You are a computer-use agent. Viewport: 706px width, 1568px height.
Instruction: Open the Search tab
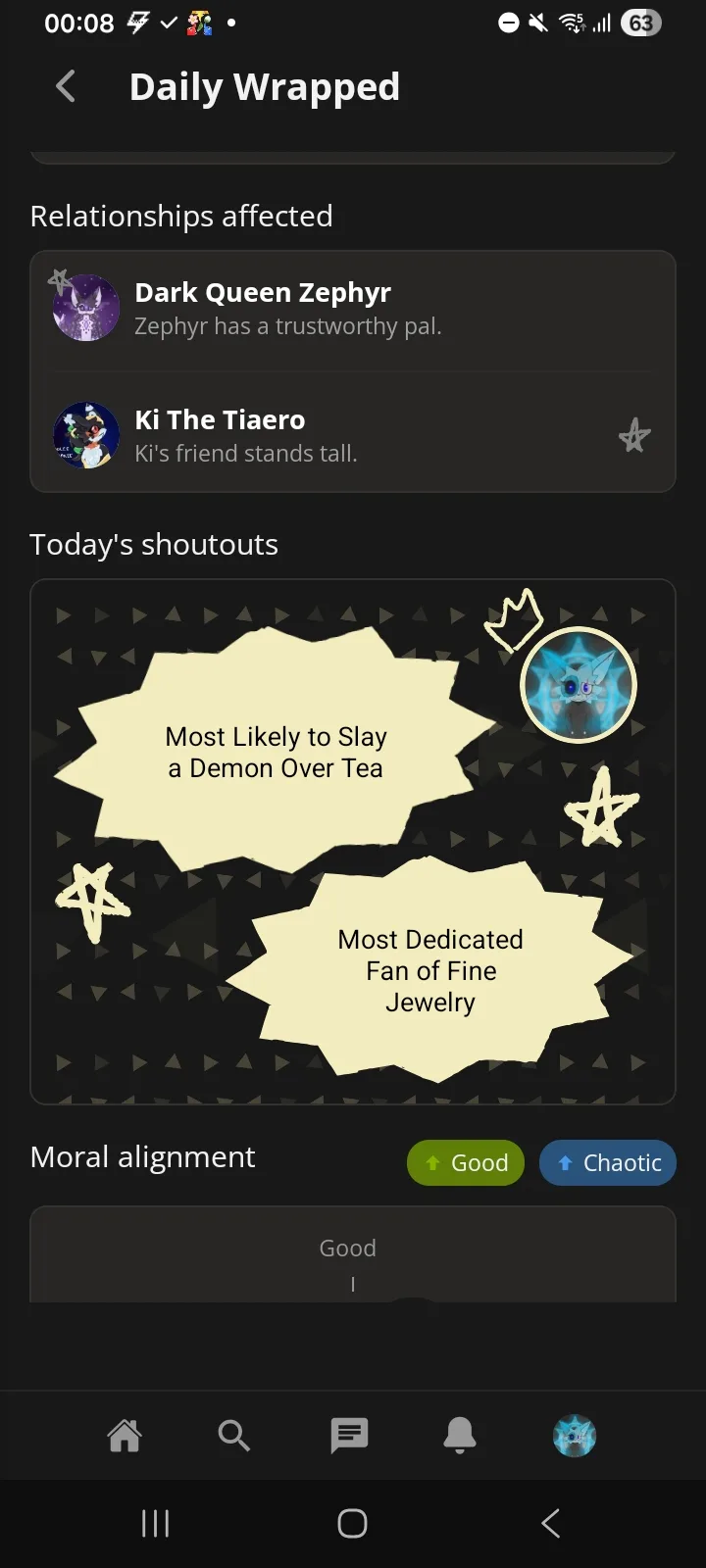pyautogui.click(x=234, y=1436)
